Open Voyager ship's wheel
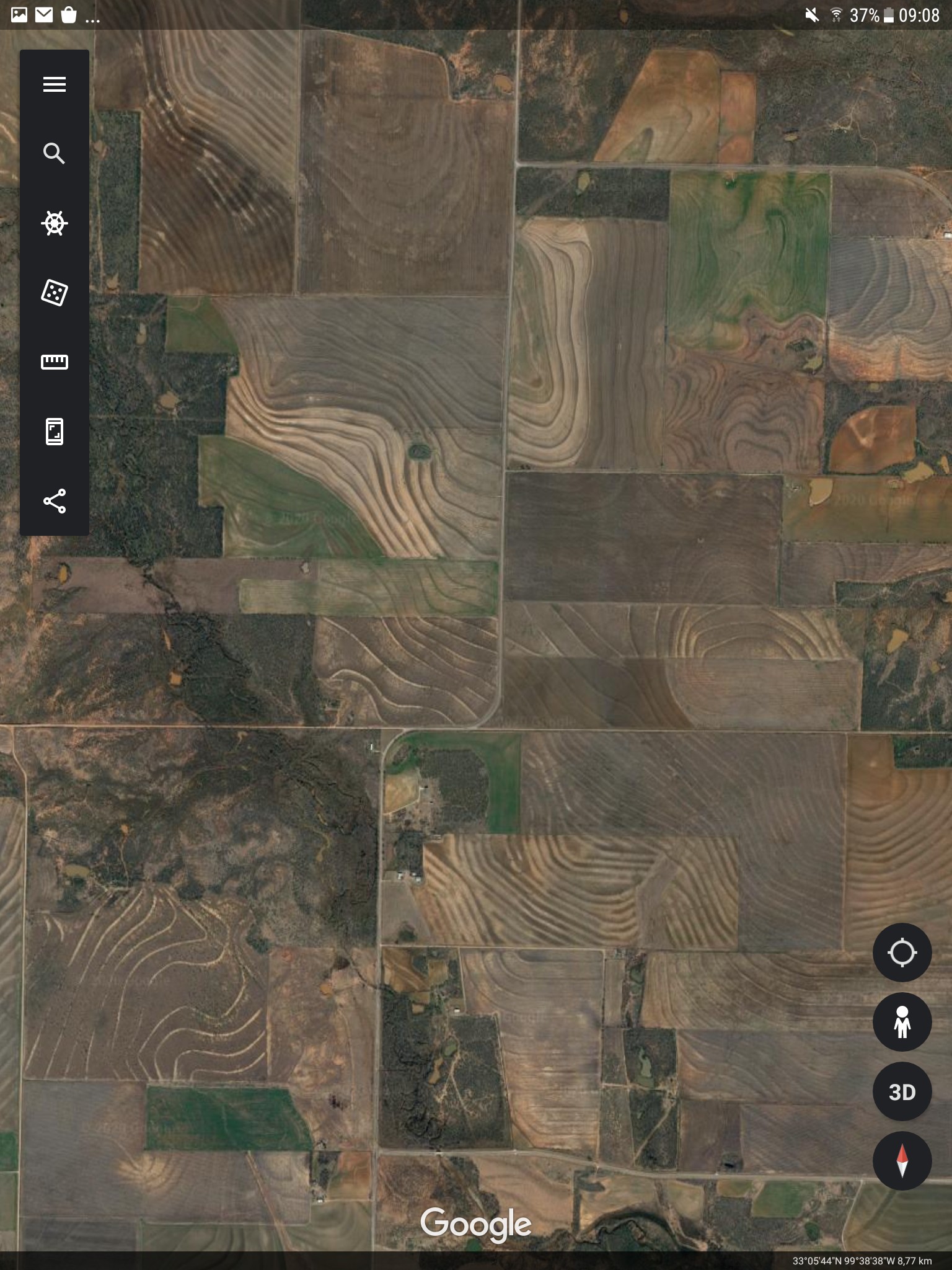Image resolution: width=952 pixels, height=1270 pixels. click(x=55, y=223)
